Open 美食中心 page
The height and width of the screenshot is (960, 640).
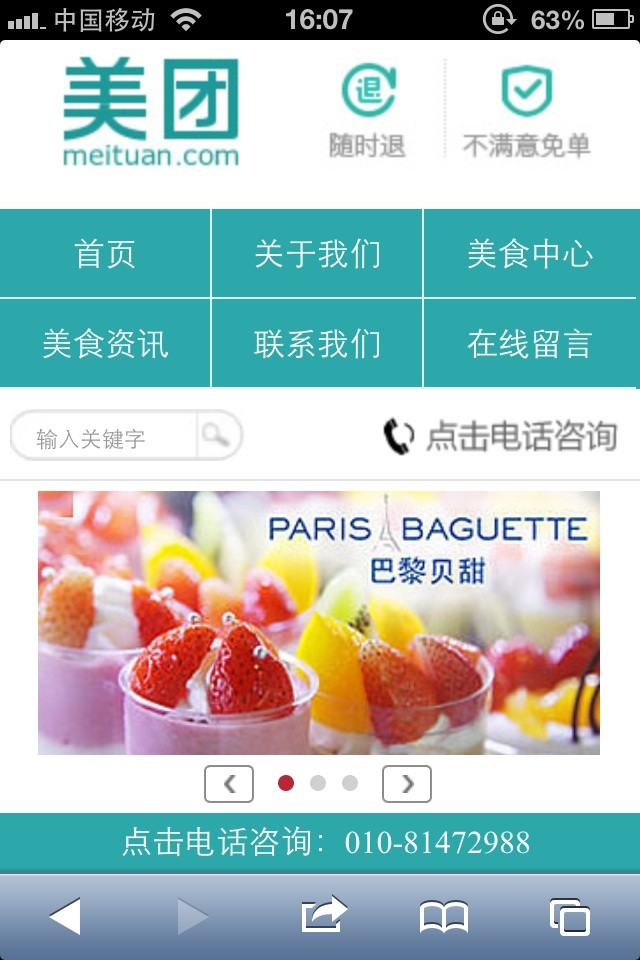tap(530, 254)
